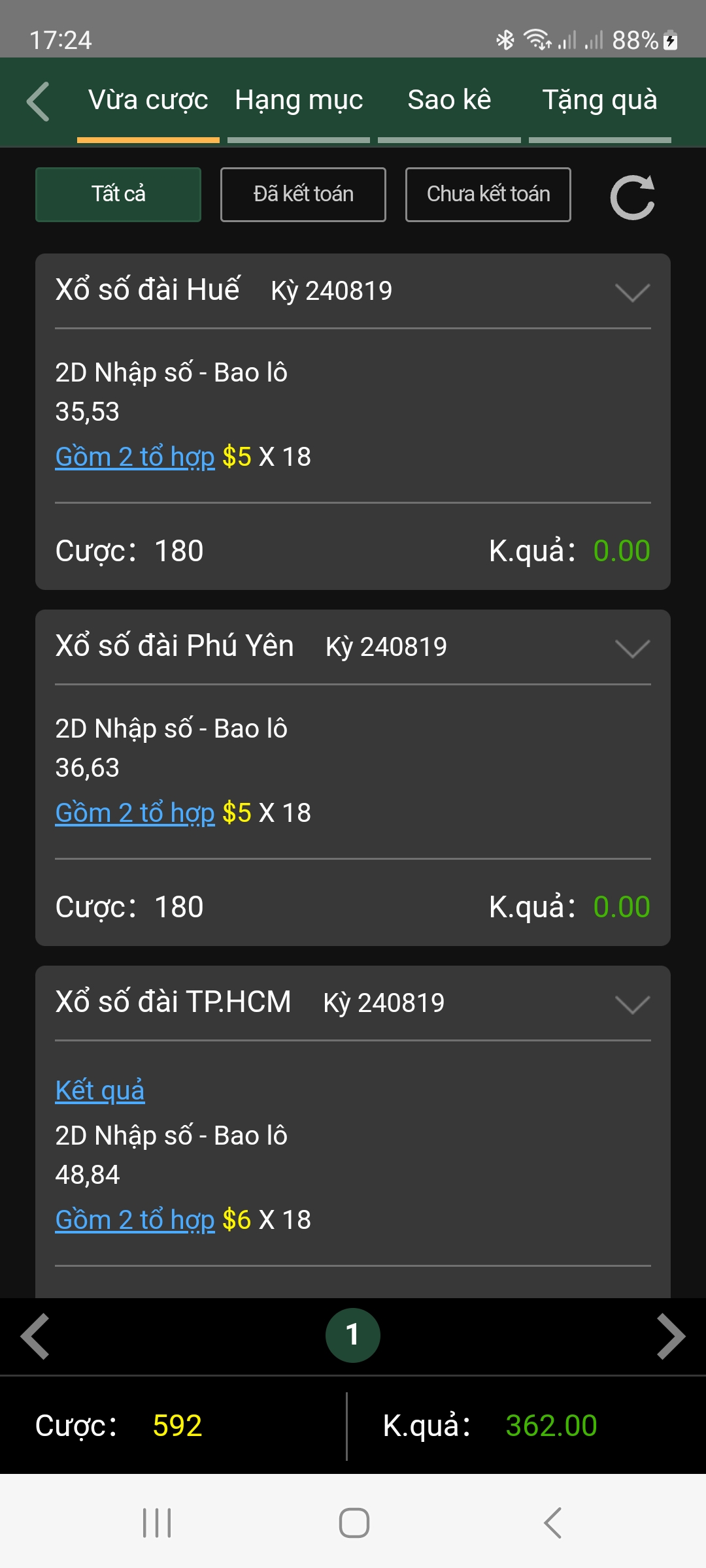
Task: Go back using the top-left arrow
Action: (x=38, y=101)
